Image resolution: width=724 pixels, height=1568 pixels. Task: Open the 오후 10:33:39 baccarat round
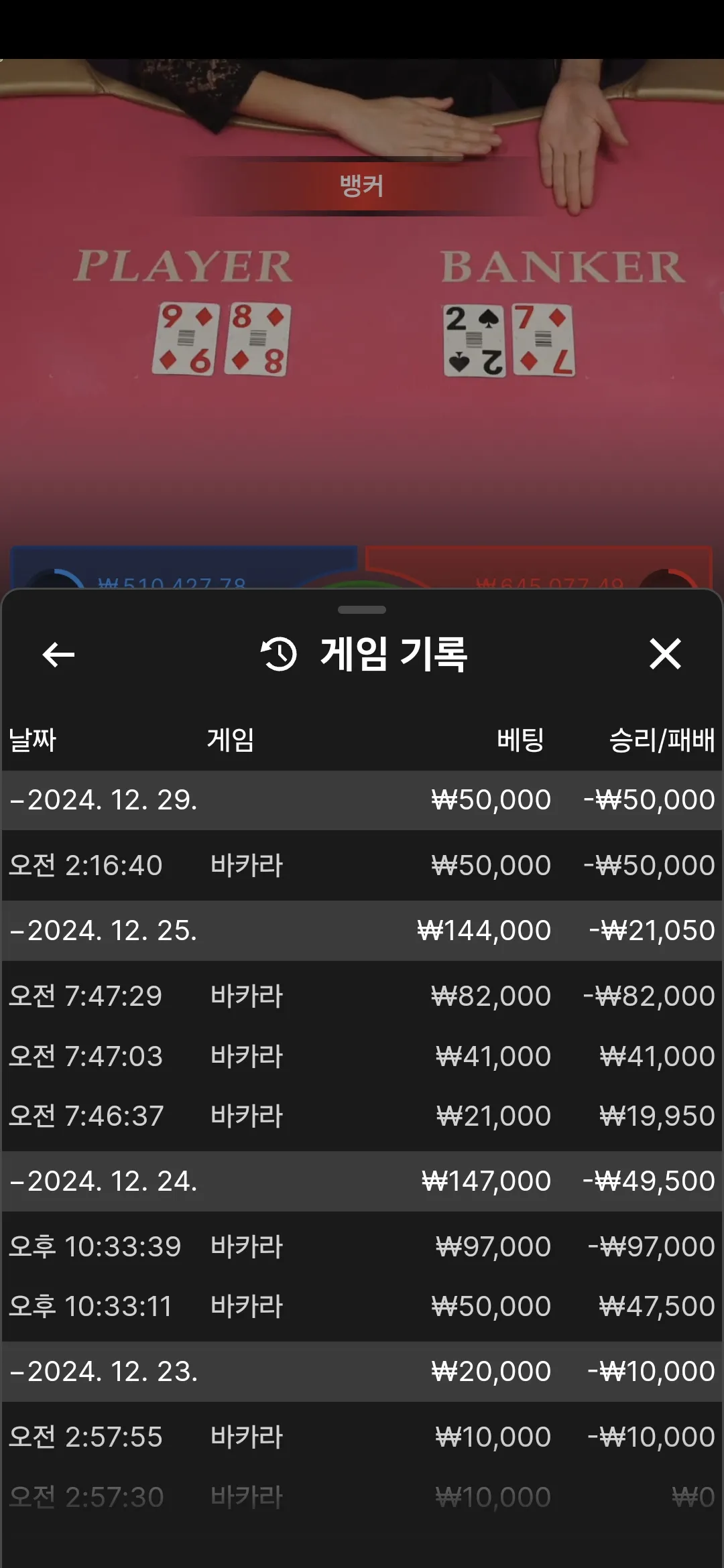pos(362,1246)
